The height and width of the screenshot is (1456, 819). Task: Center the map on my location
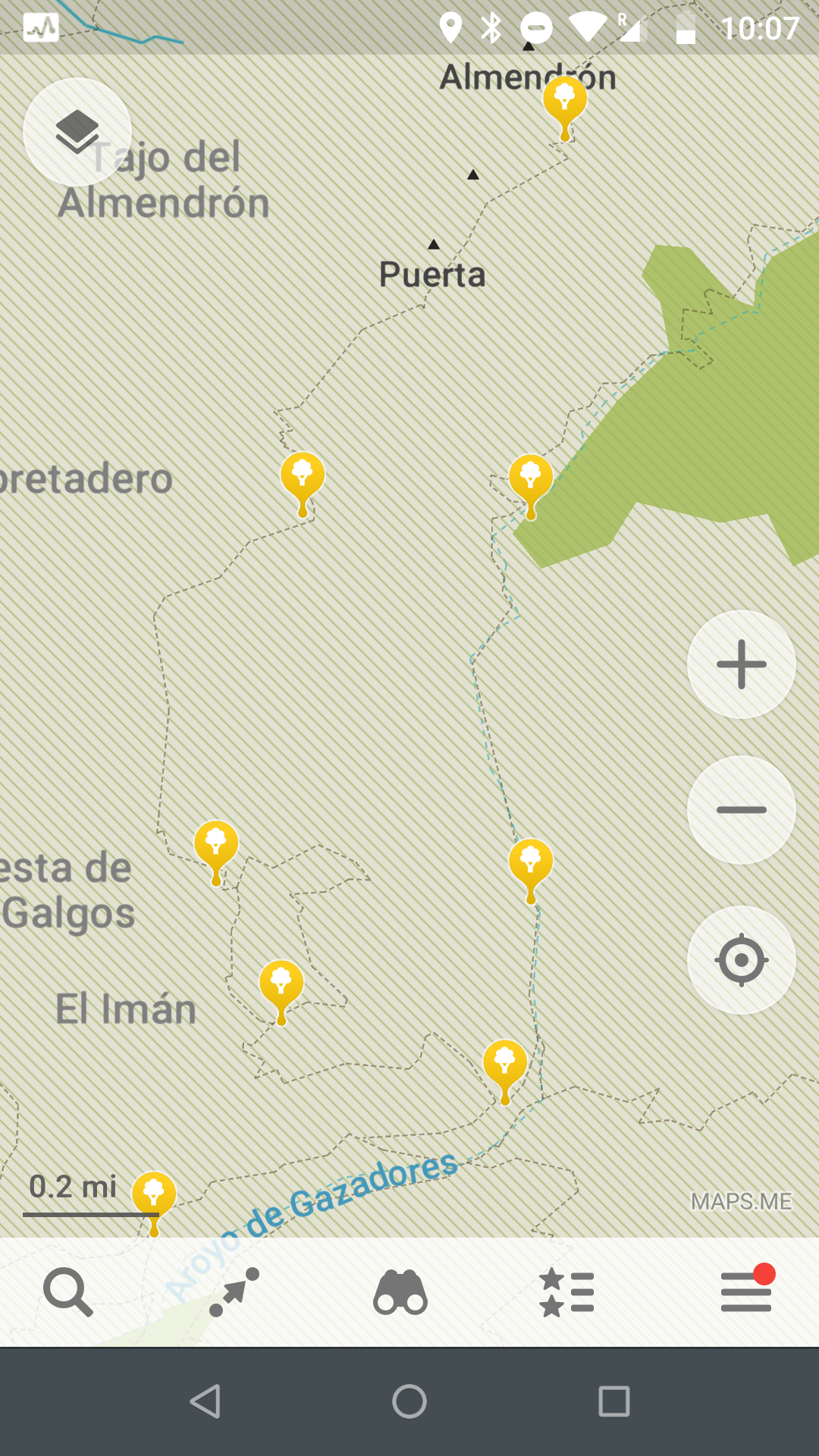[741, 959]
